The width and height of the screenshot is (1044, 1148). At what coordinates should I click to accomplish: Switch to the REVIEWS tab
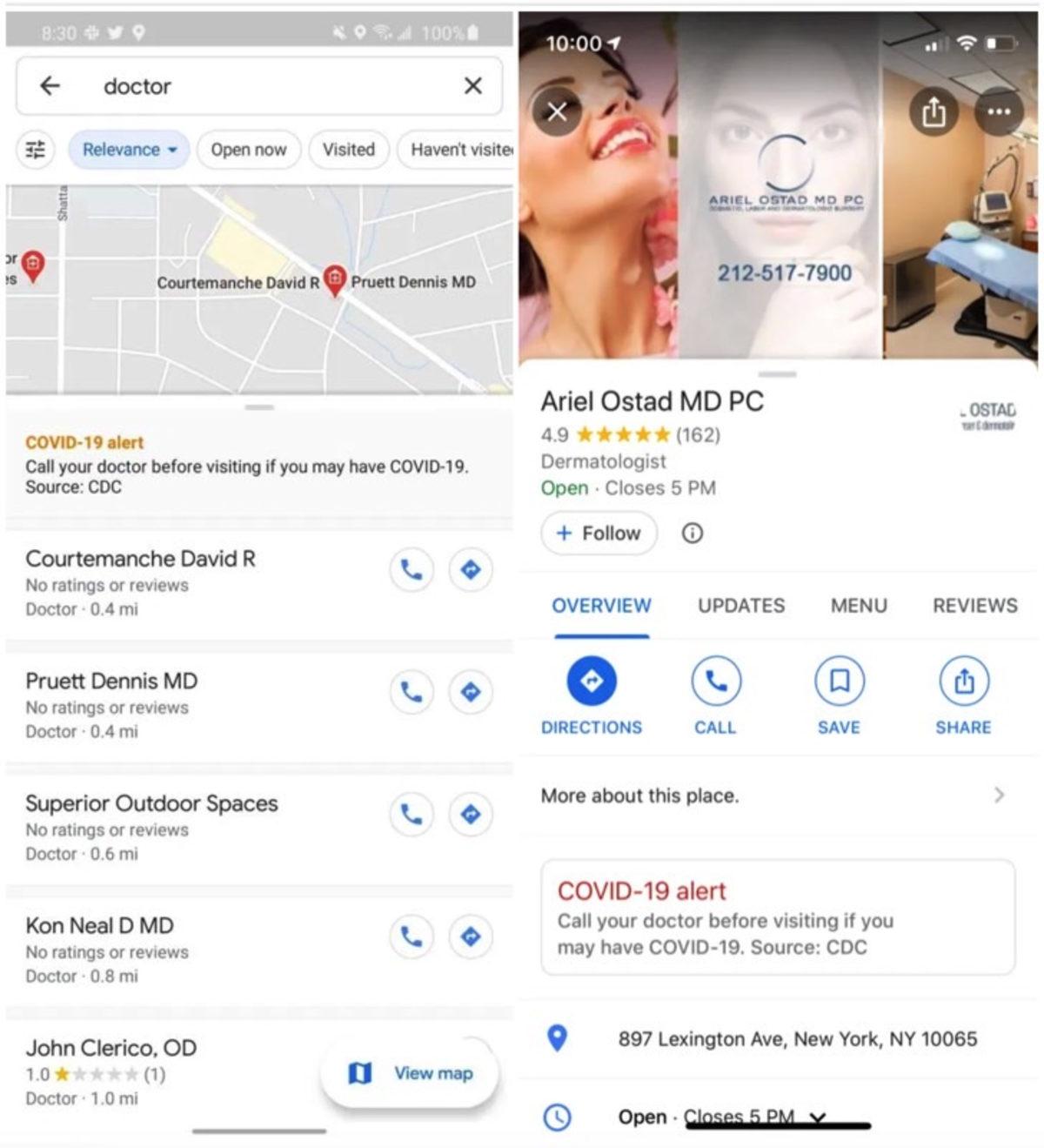point(975,606)
